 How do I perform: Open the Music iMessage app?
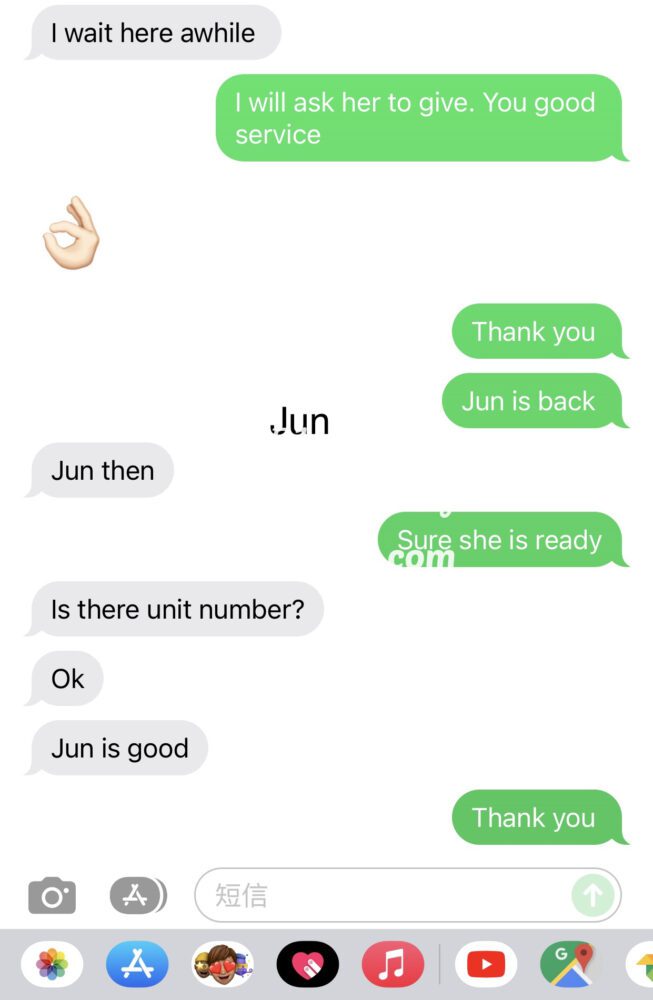click(392, 965)
